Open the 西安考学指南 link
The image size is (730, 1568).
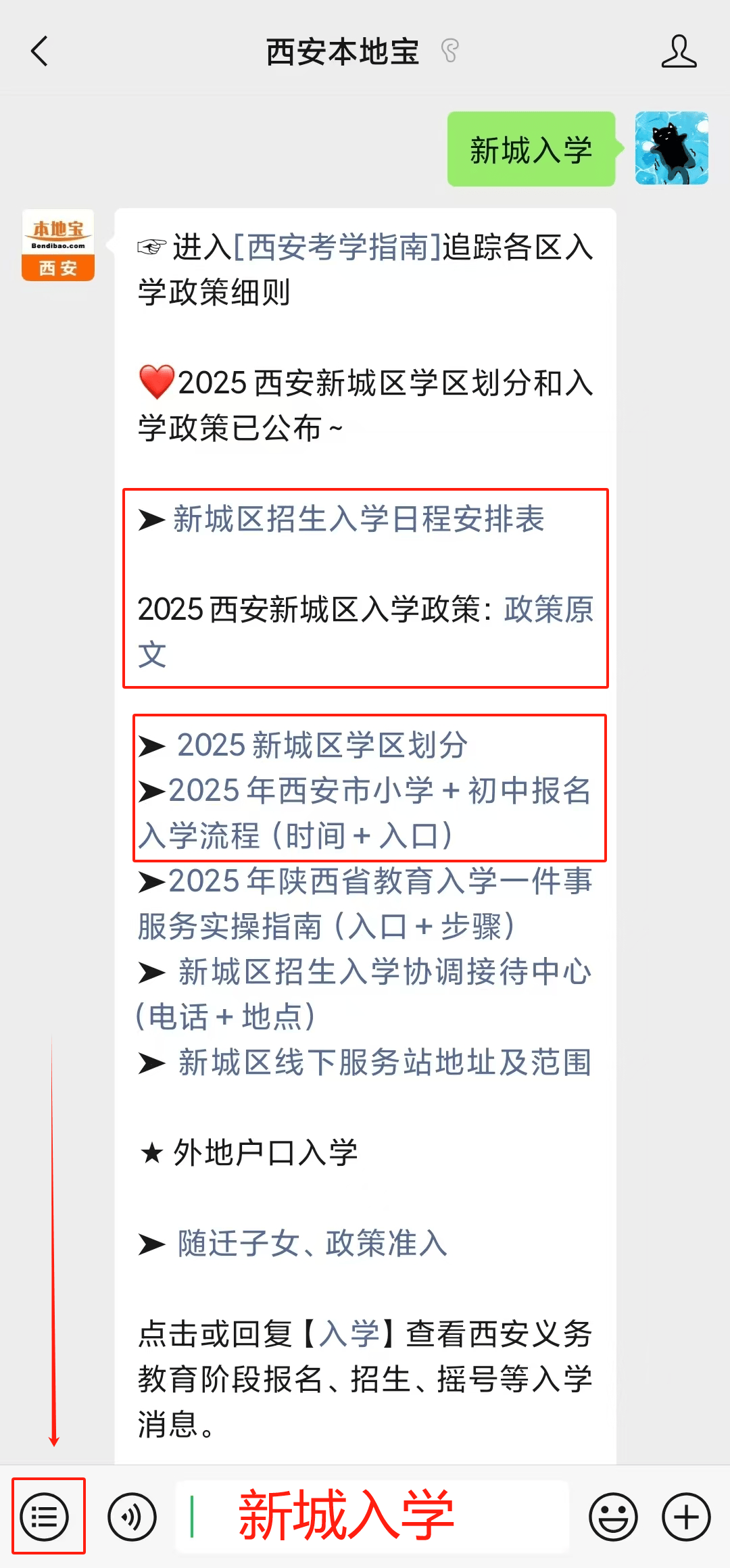[x=337, y=247]
